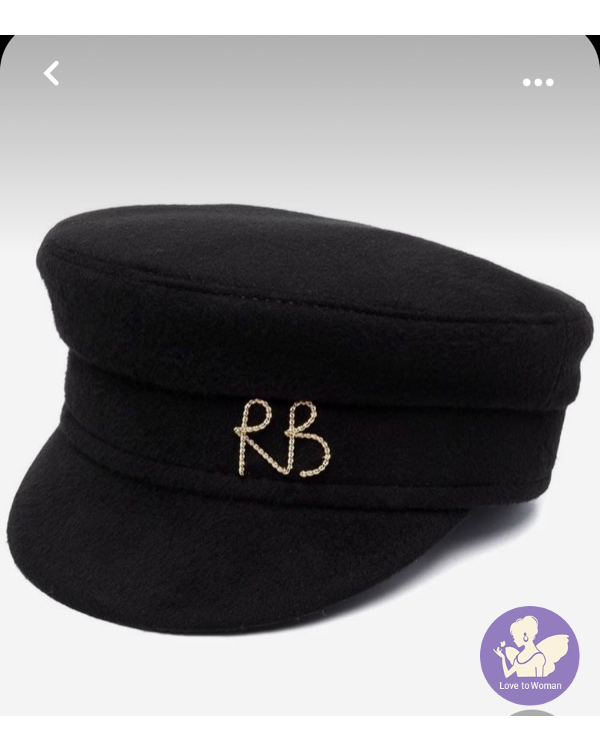Open the three-dot overflow menu
Image resolution: width=600 pixels, height=750 pixels.
(x=538, y=82)
